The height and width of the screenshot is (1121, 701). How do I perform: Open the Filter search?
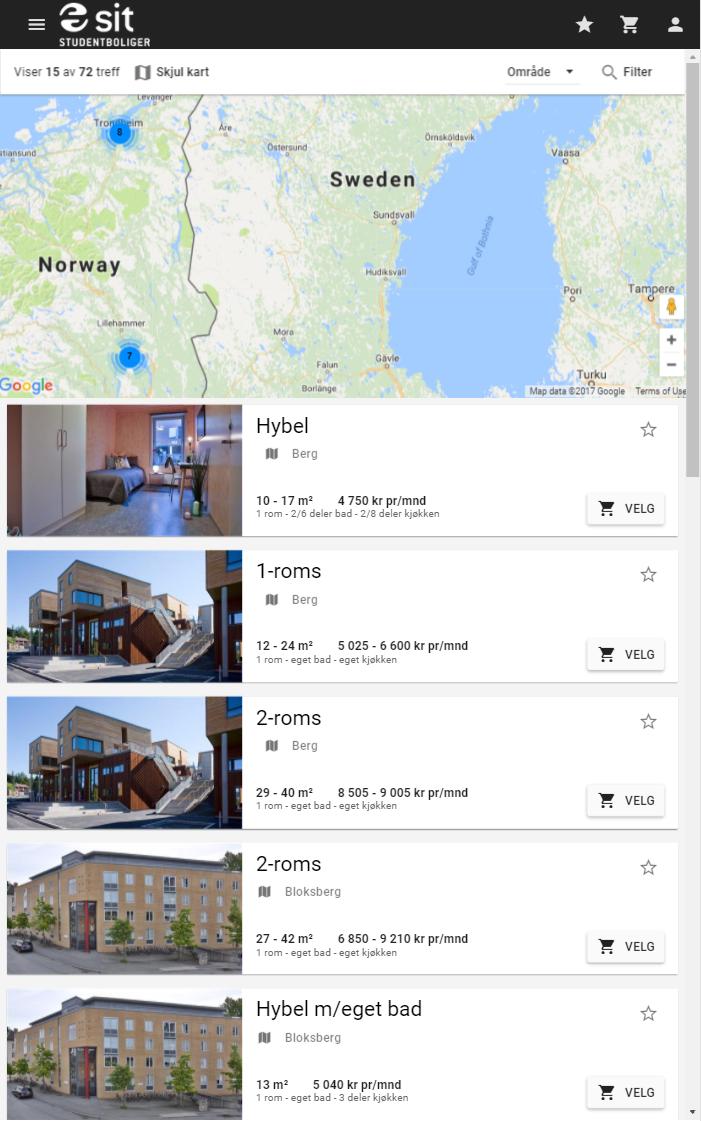tap(627, 72)
